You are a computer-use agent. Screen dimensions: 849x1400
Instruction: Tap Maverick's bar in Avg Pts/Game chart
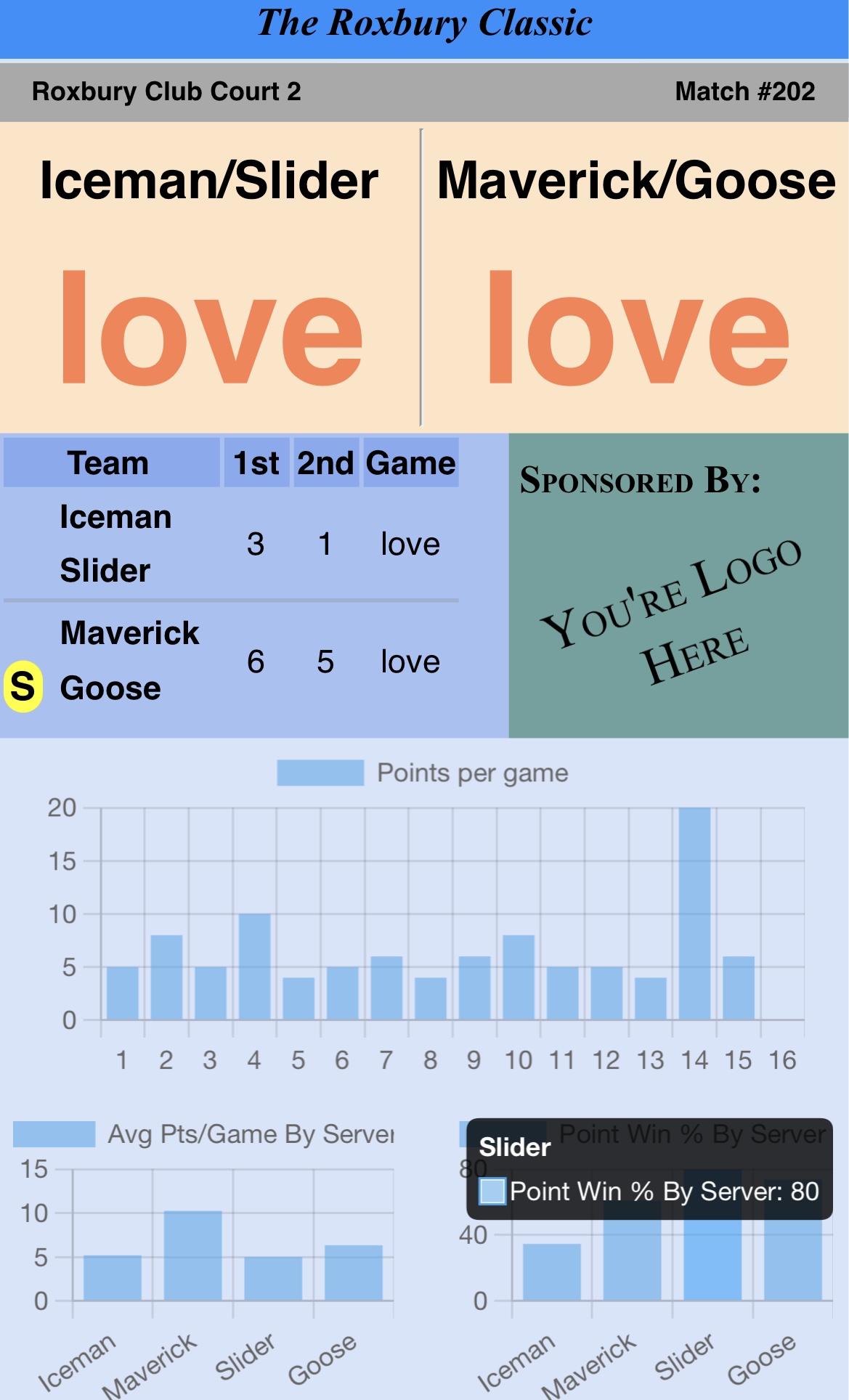tap(192, 1255)
